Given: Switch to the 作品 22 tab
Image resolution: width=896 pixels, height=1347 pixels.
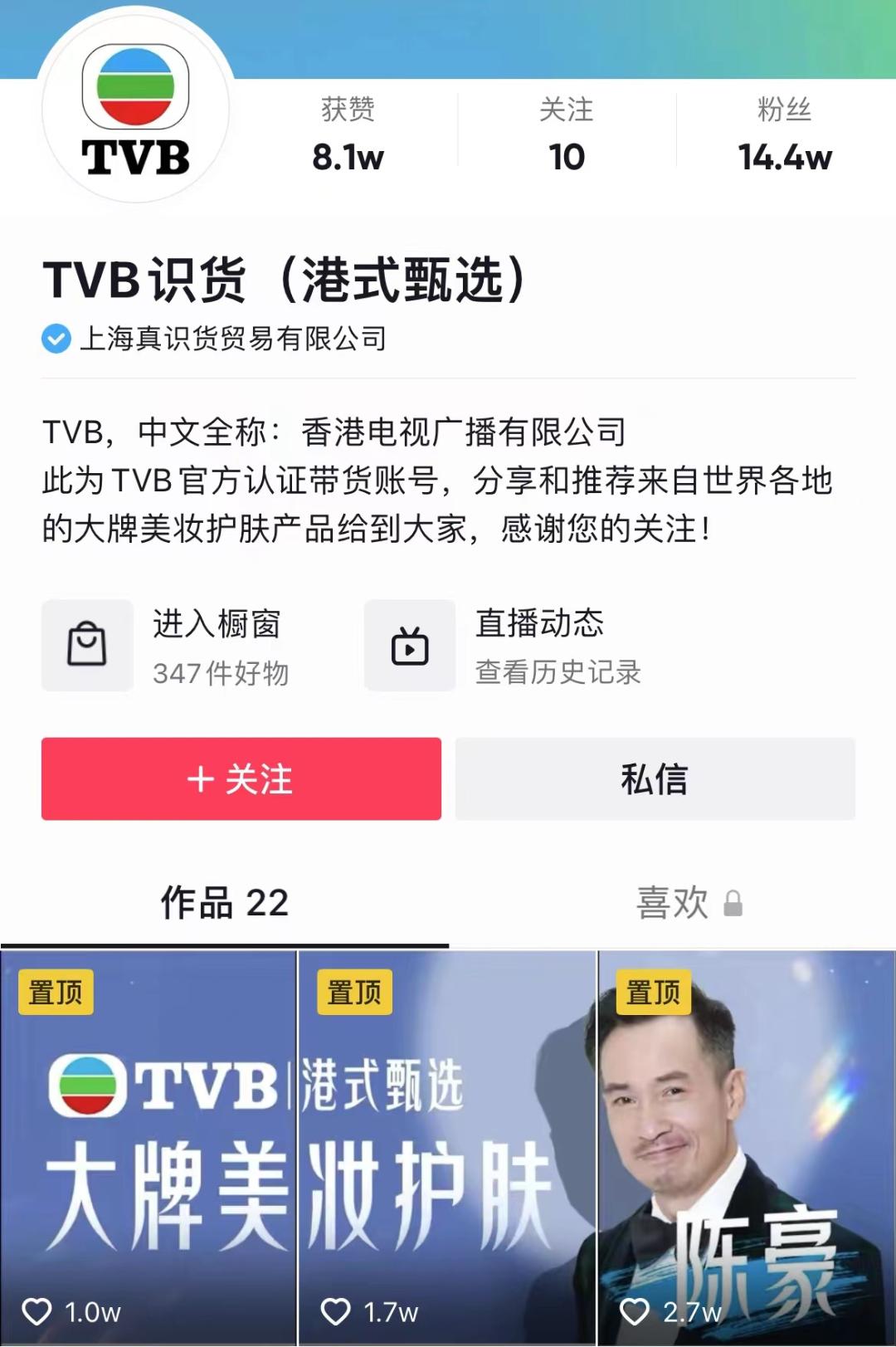Looking at the screenshot, I should 224,903.
